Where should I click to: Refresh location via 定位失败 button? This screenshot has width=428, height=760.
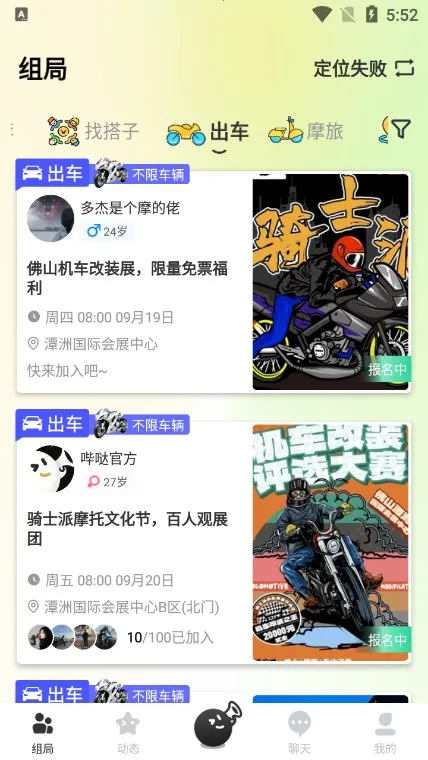point(364,68)
